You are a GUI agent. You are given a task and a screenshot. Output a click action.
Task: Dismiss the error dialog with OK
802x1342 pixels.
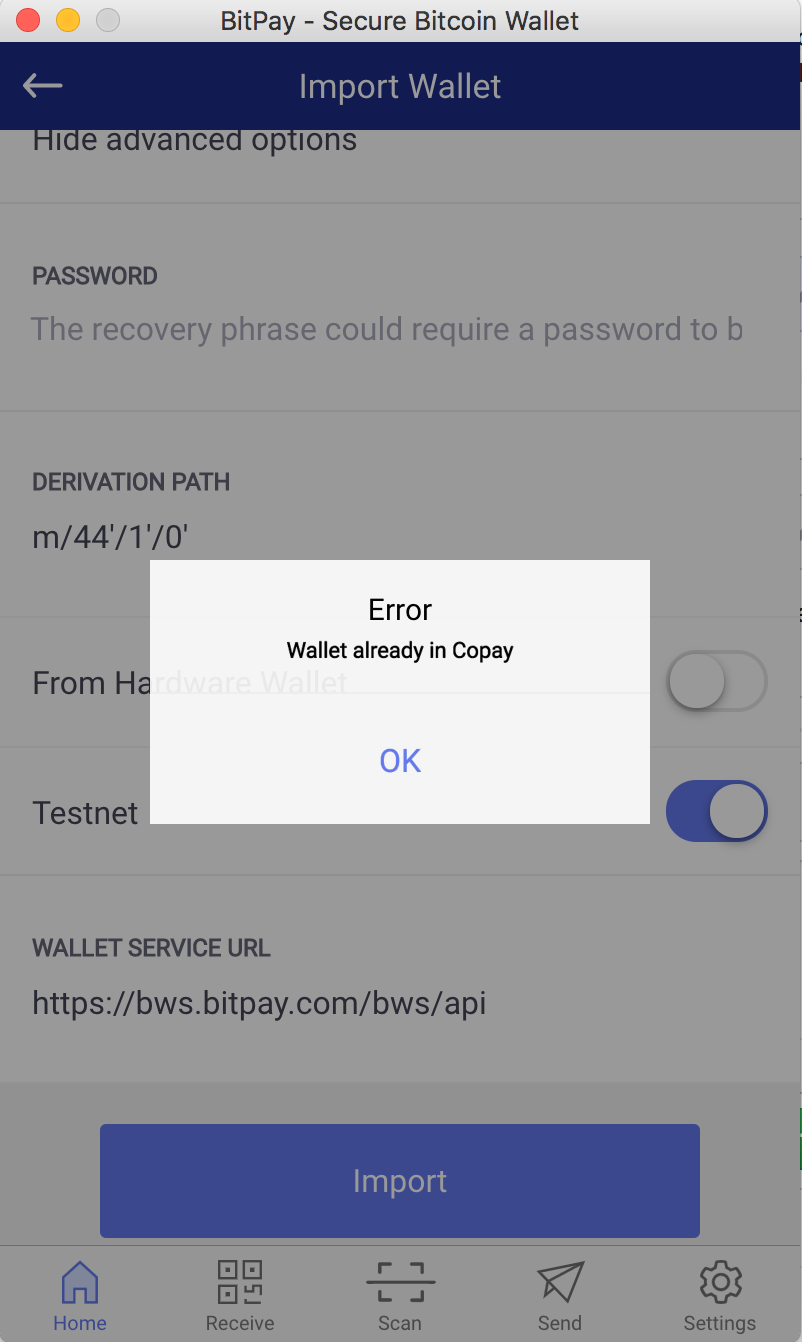(400, 761)
